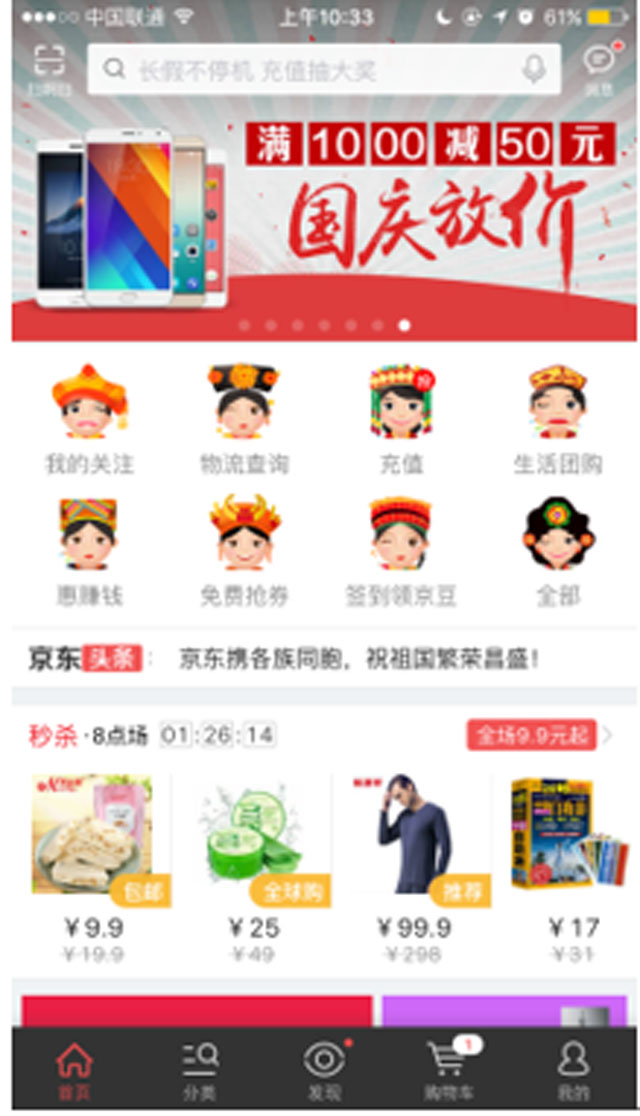Tap the microphone voice search icon
The width and height of the screenshot is (640, 1116).
(x=534, y=69)
